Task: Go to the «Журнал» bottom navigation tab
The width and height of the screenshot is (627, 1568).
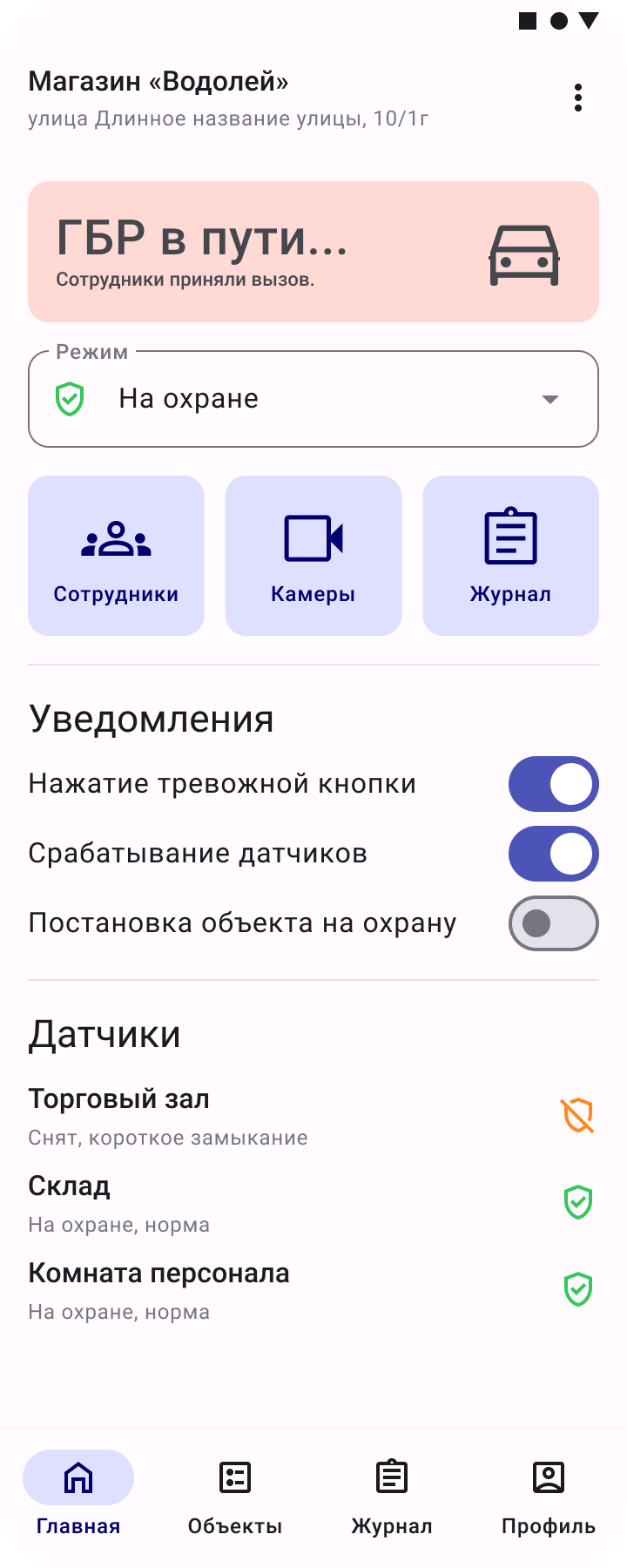Action: coord(392,1493)
